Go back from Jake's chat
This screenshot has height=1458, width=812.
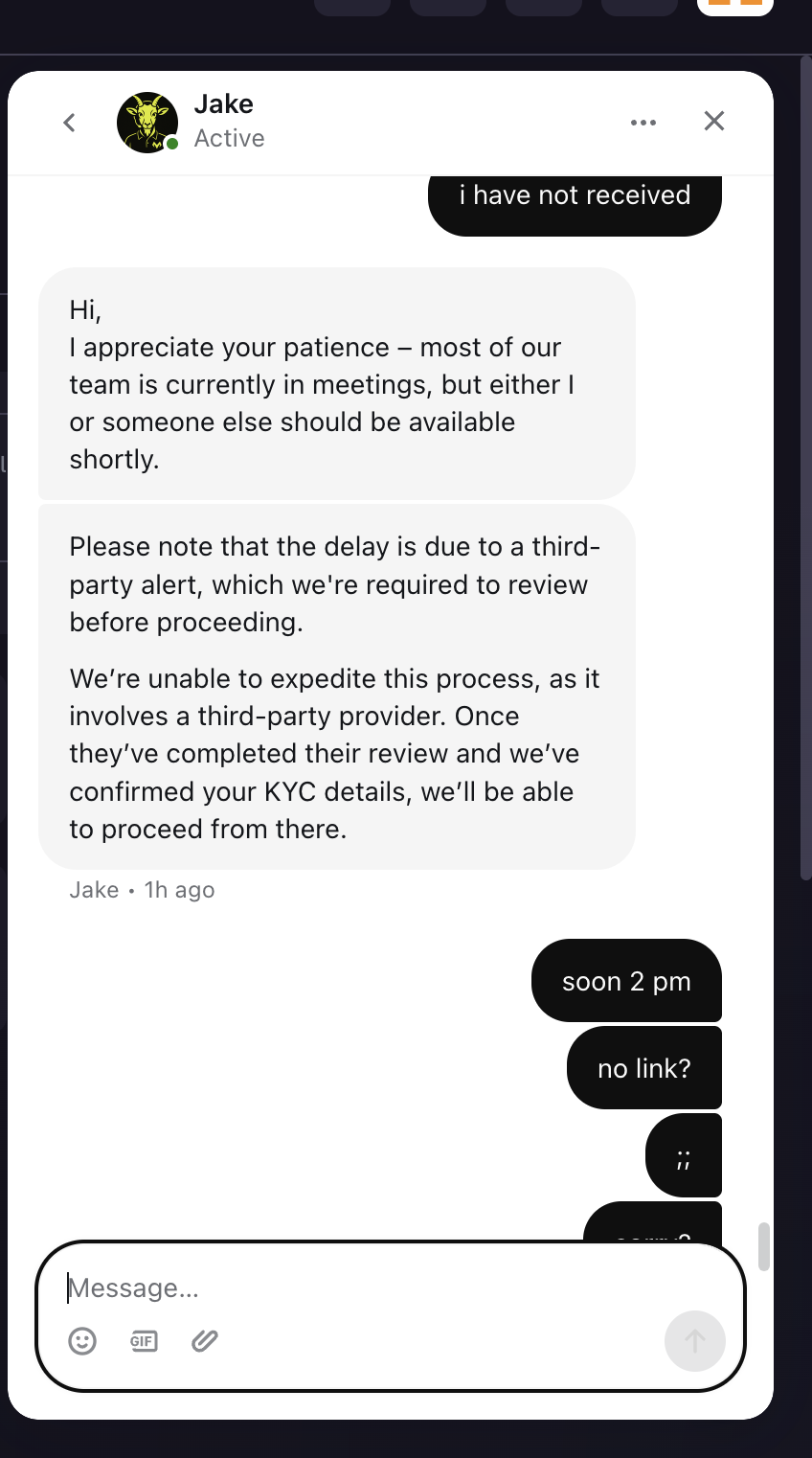tap(69, 123)
